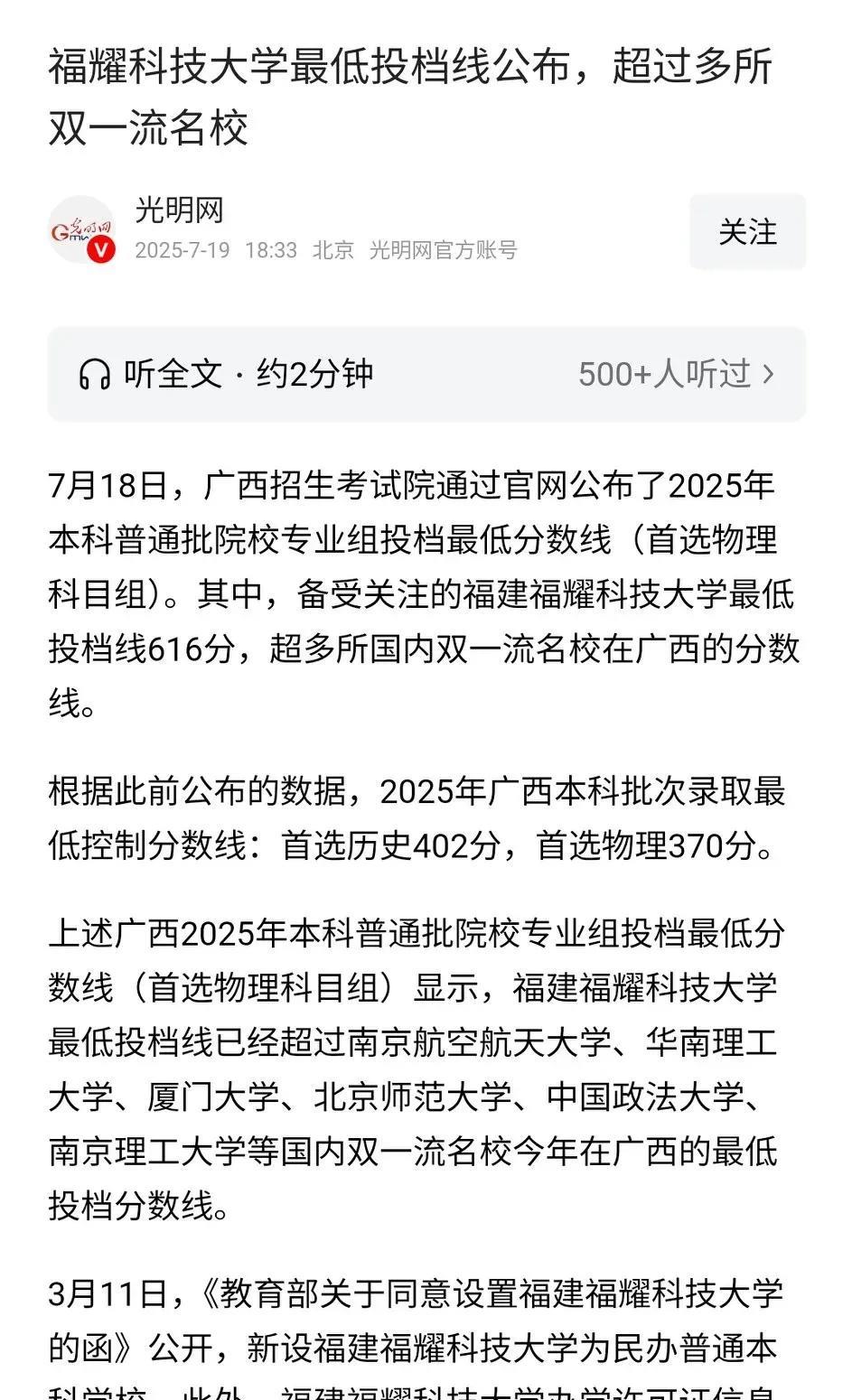Follow the 光明网 account with 关注
The image size is (852, 1400).
(747, 232)
